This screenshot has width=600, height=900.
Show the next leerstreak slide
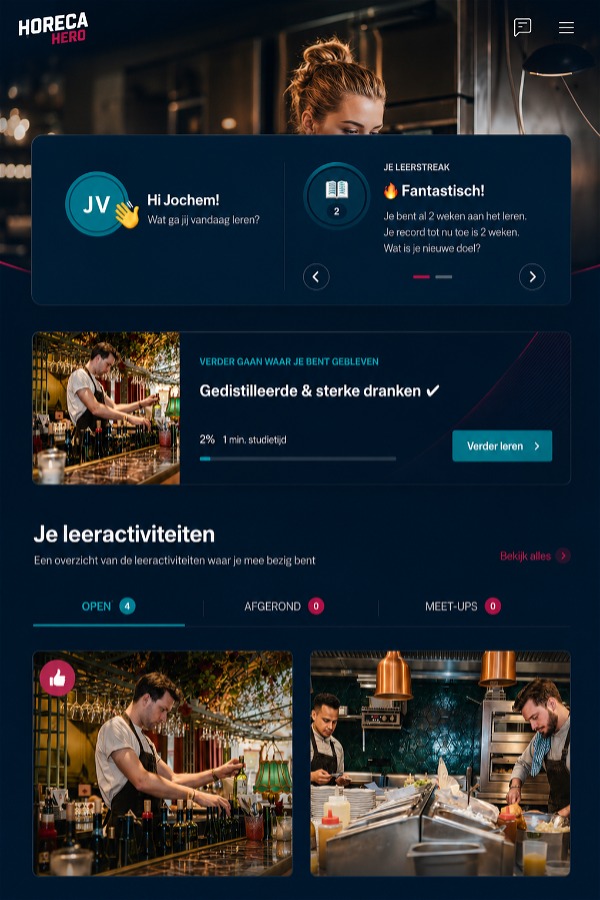coord(532,277)
